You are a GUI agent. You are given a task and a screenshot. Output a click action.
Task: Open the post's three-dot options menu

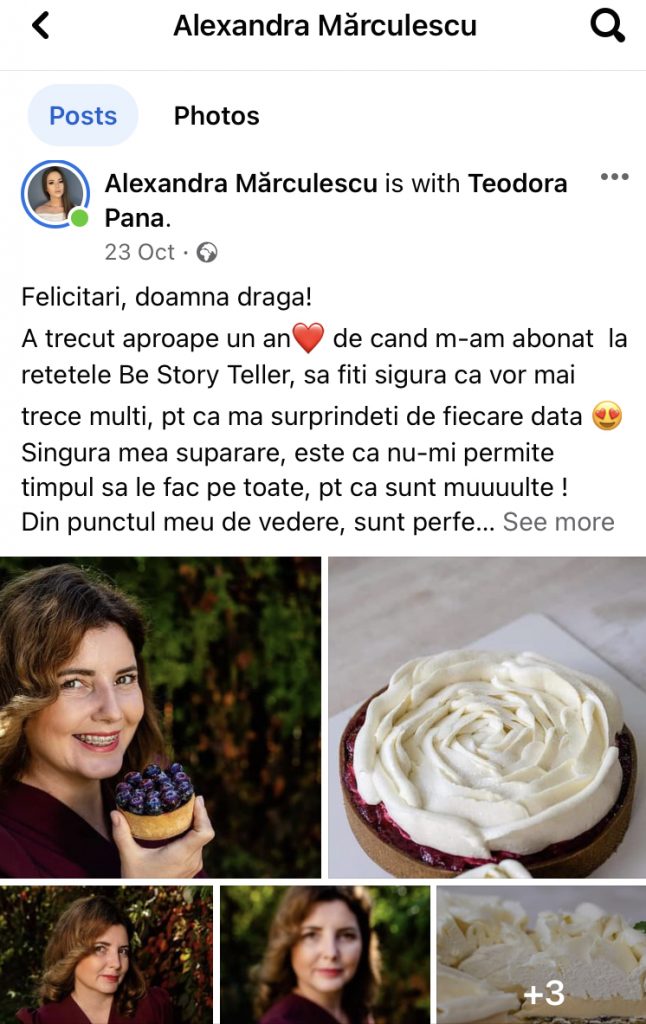614,178
